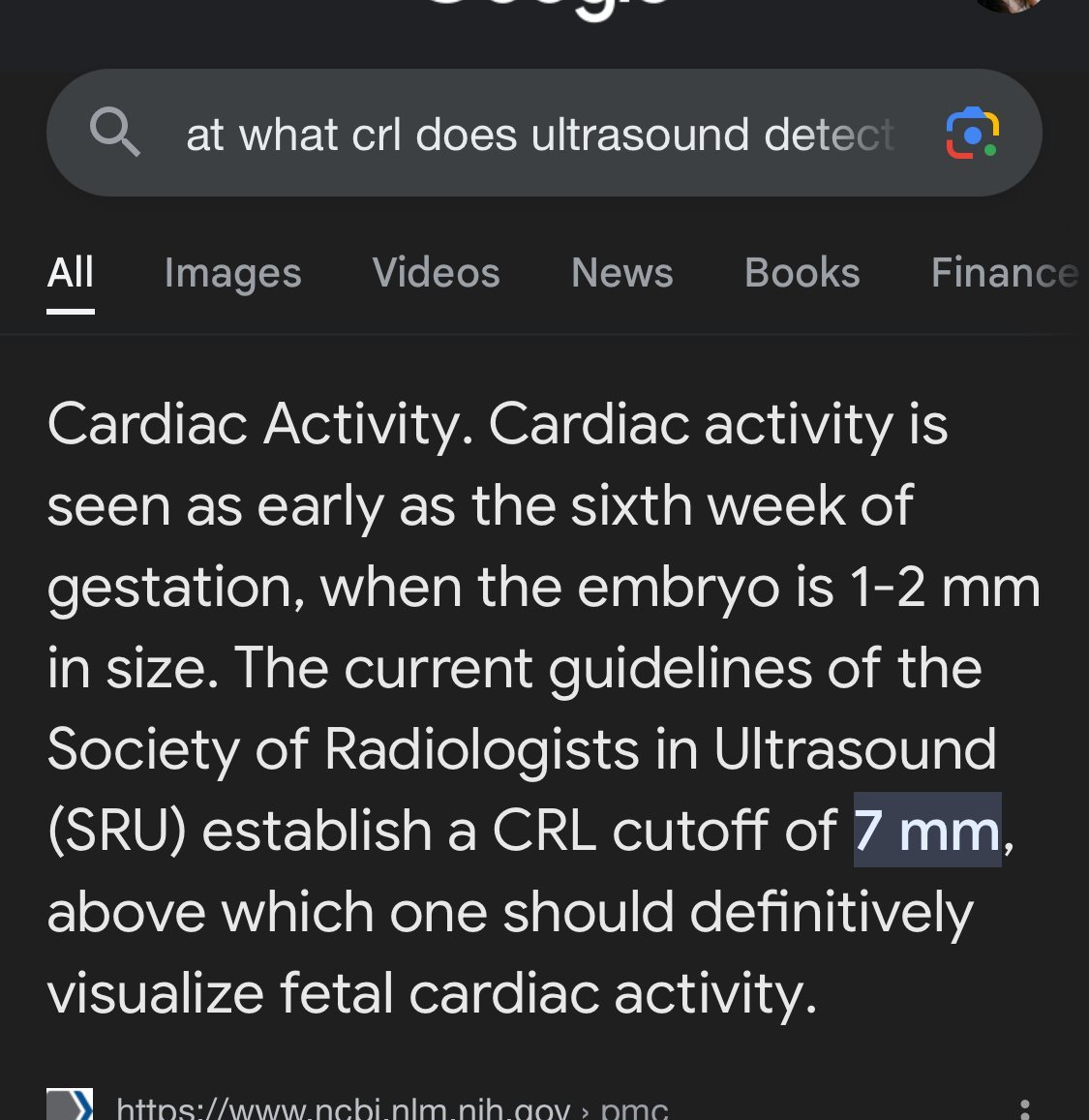
Task: Switch to the Books tab
Action: click(x=802, y=273)
